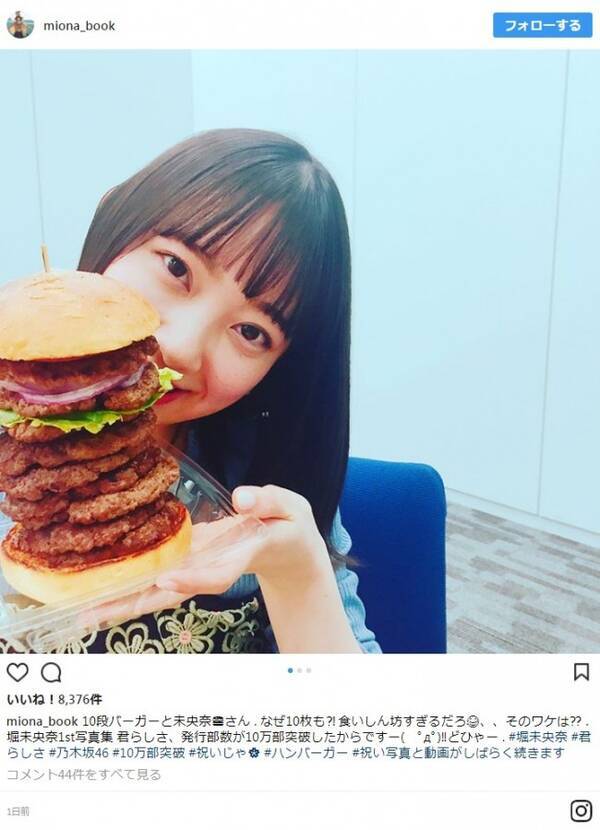Open the miona_book profile avatar

(20, 25)
